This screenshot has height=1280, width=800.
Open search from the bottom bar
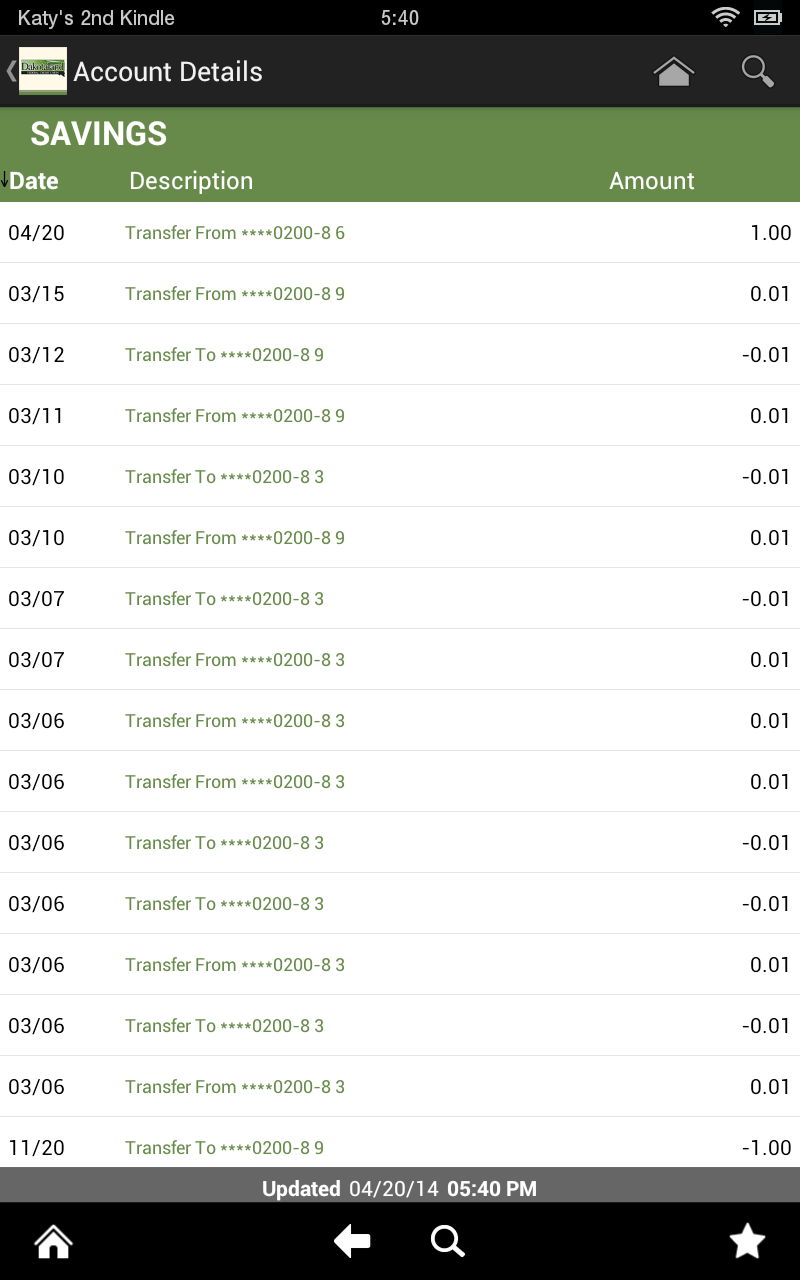(447, 1242)
